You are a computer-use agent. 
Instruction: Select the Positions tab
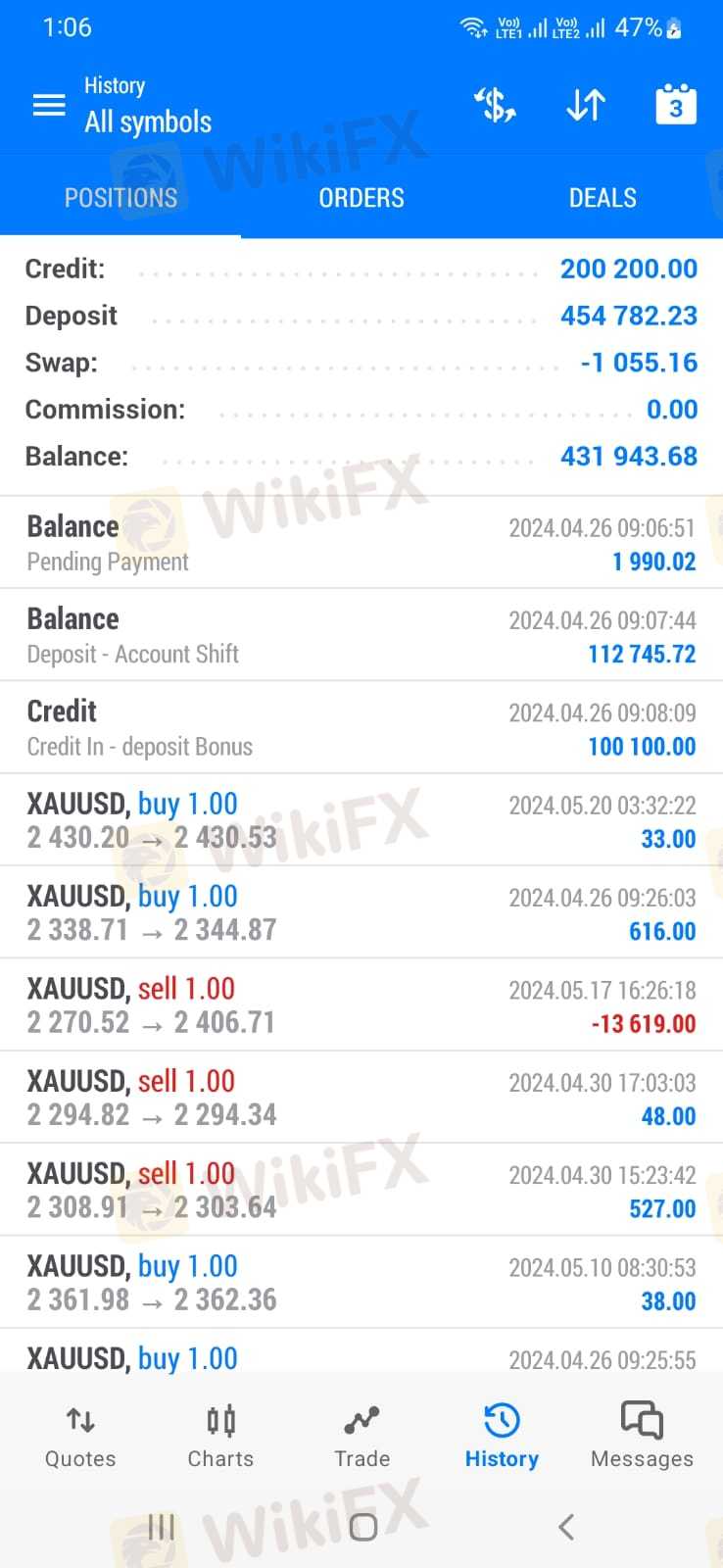pos(120,197)
